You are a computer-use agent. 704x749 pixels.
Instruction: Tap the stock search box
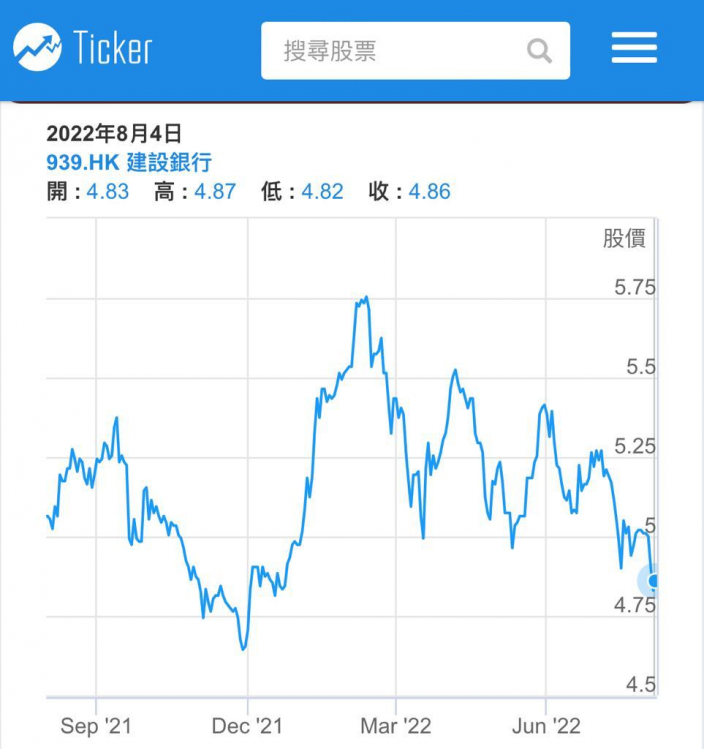click(x=415, y=51)
